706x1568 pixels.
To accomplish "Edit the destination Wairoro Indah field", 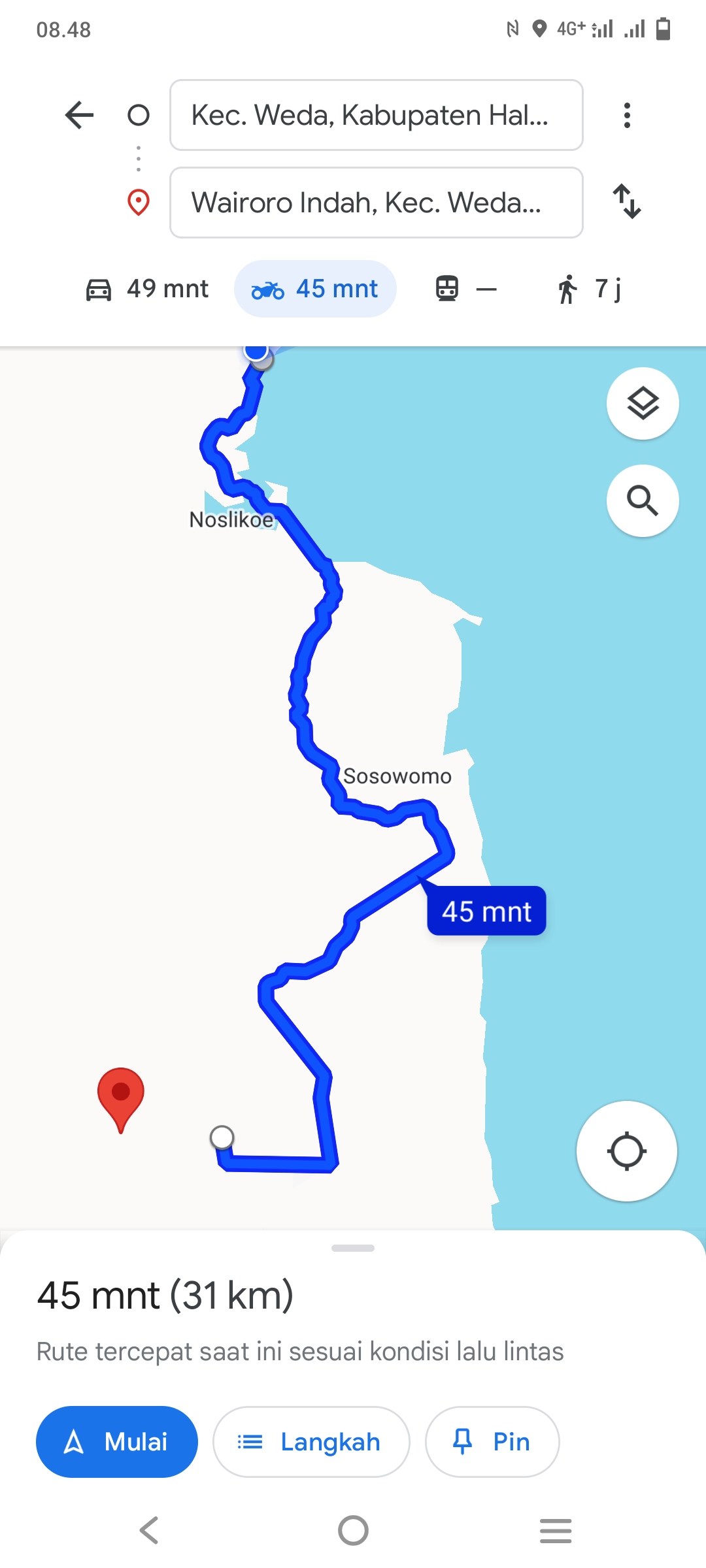I will tap(377, 203).
